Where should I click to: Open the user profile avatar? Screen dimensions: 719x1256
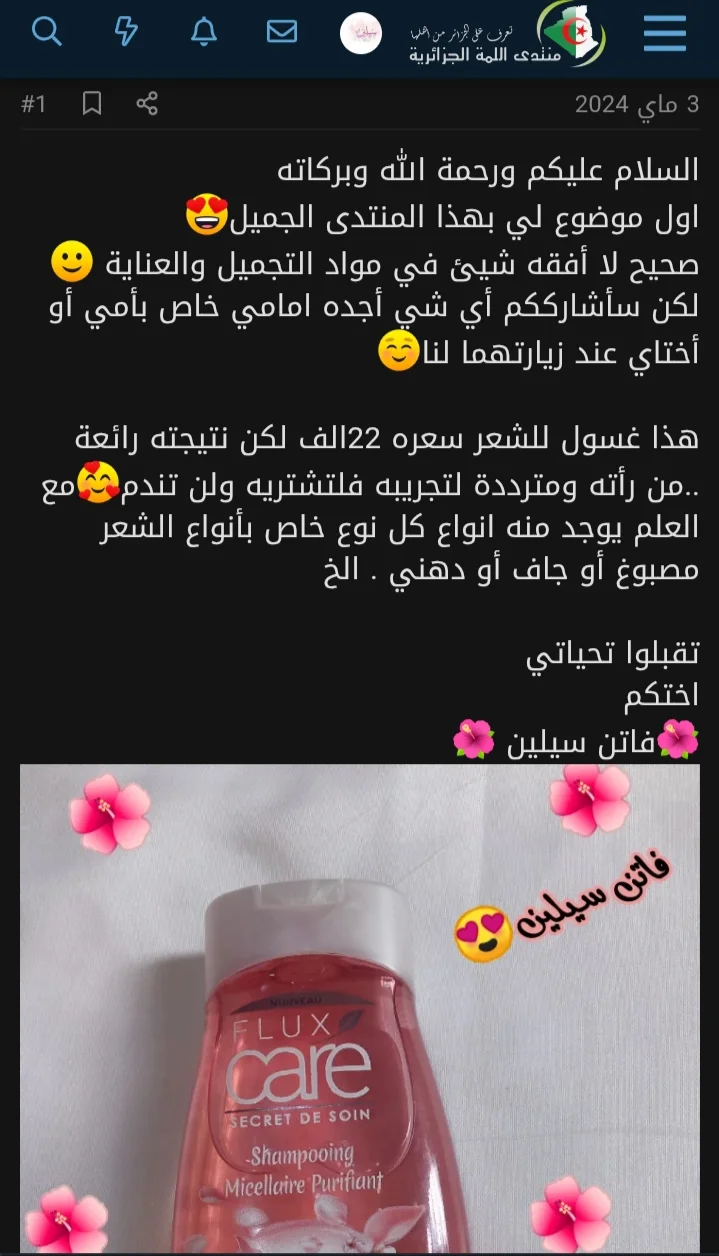tap(360, 33)
